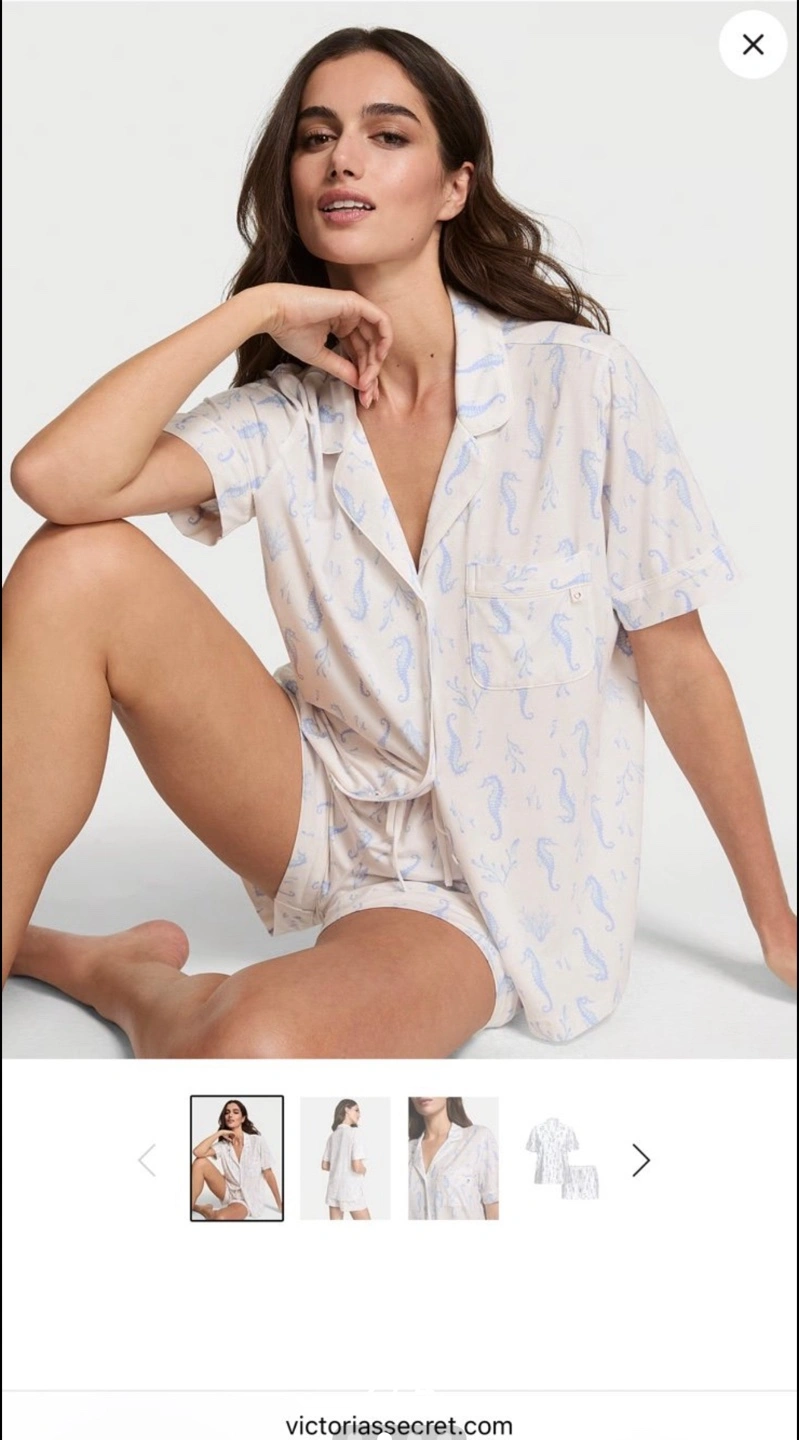This screenshot has height=1440, width=799.
Task: Show next thumbnails with right arrow
Action: pos(641,1160)
